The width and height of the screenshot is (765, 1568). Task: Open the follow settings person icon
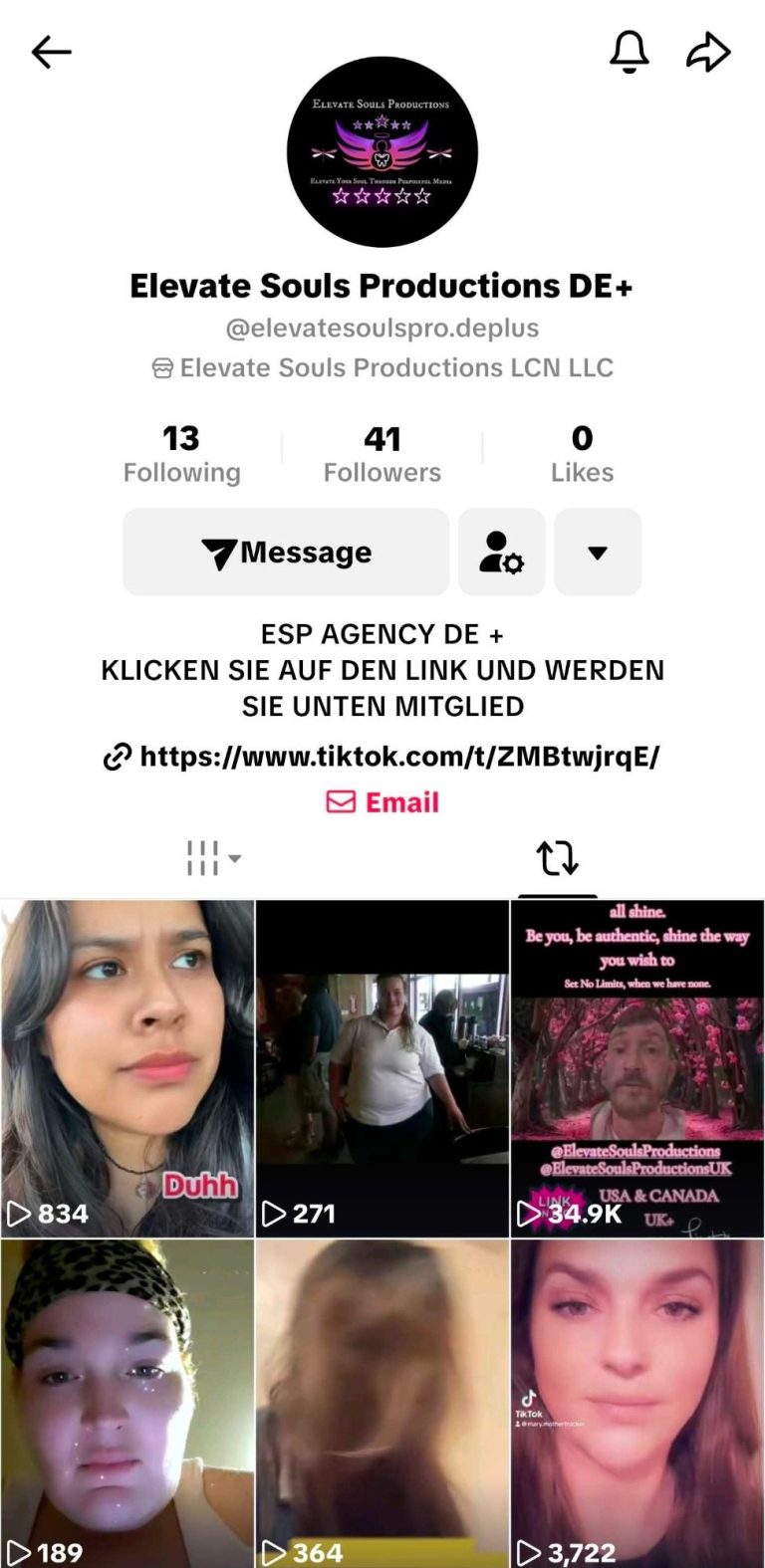click(x=501, y=553)
